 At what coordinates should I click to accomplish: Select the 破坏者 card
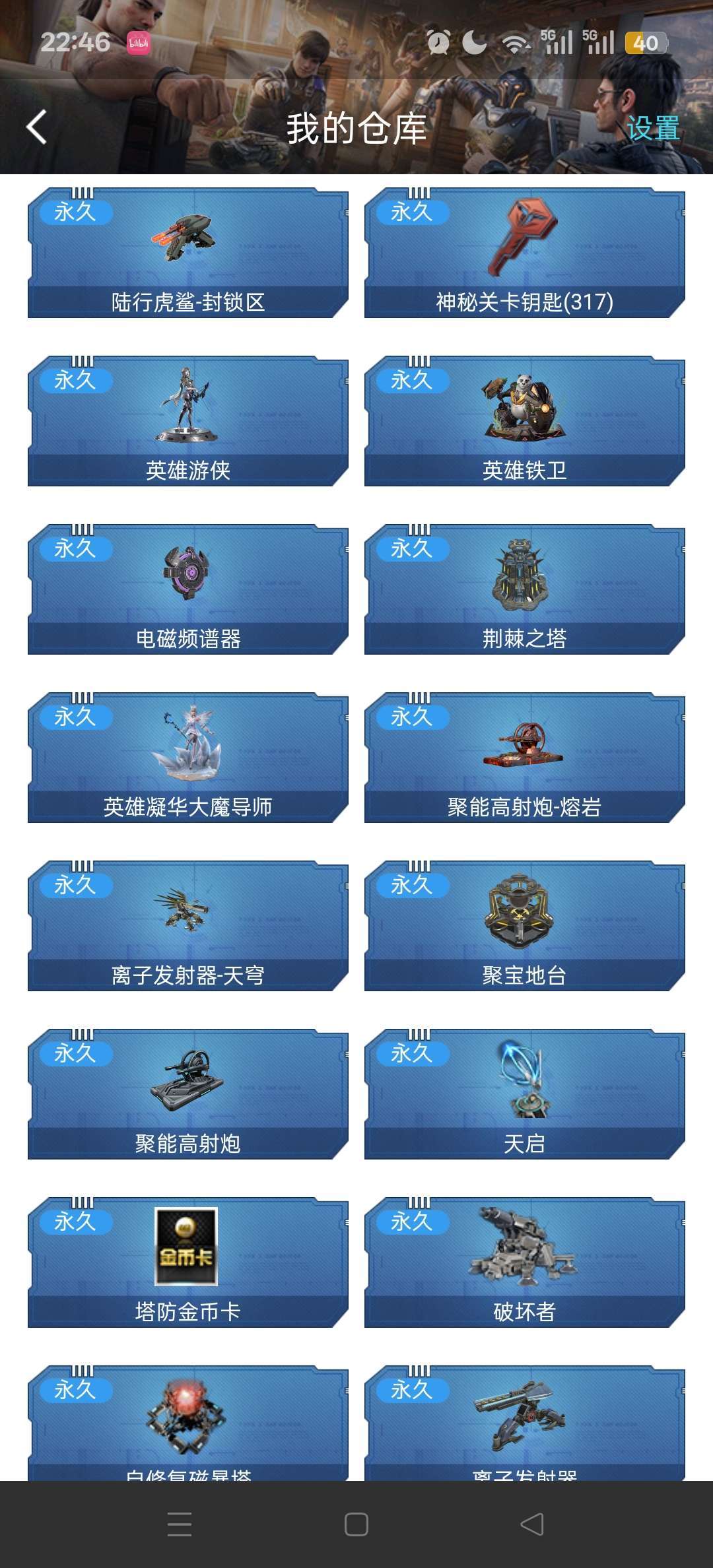pyautogui.click(x=524, y=1263)
